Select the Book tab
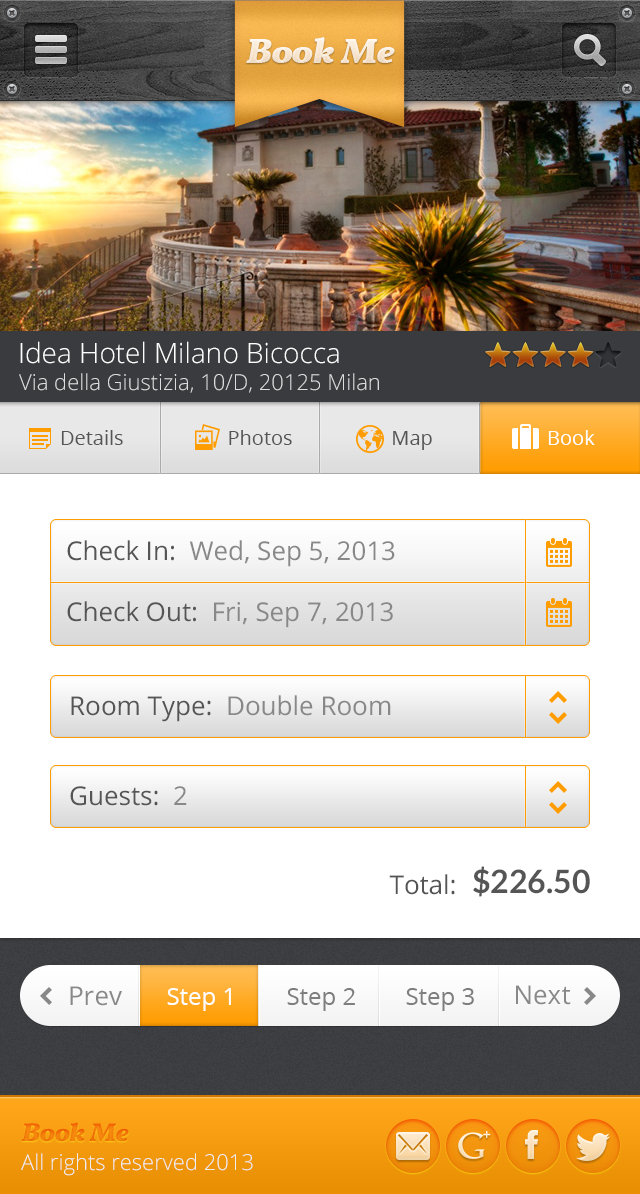 point(559,438)
